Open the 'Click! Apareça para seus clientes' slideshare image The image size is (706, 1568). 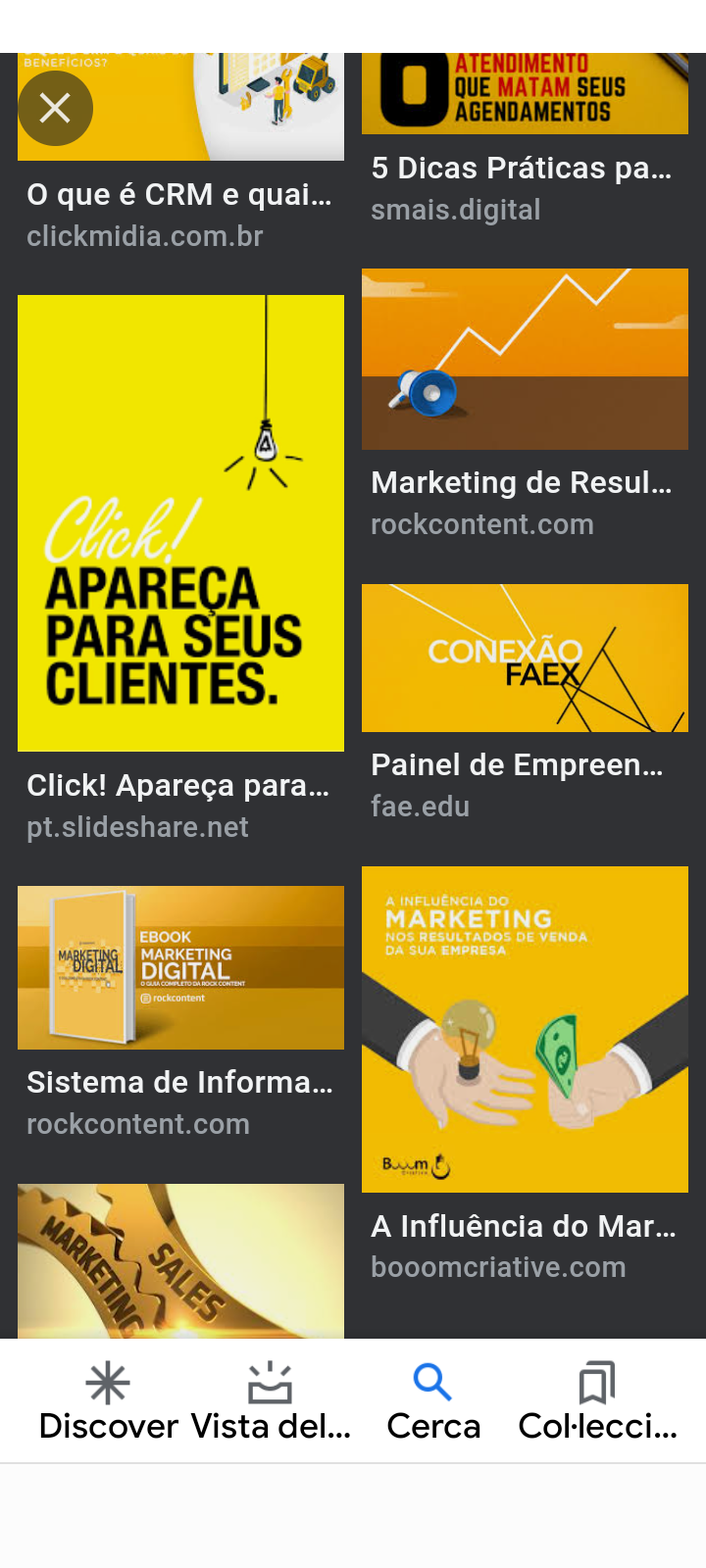(x=180, y=522)
